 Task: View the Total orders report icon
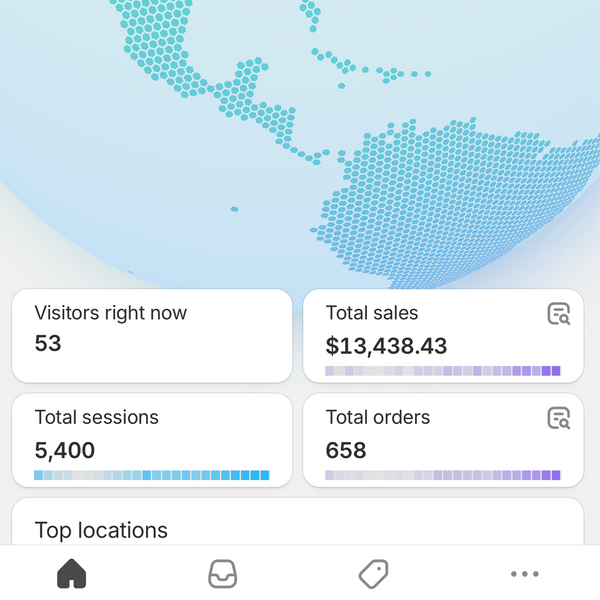click(x=558, y=418)
